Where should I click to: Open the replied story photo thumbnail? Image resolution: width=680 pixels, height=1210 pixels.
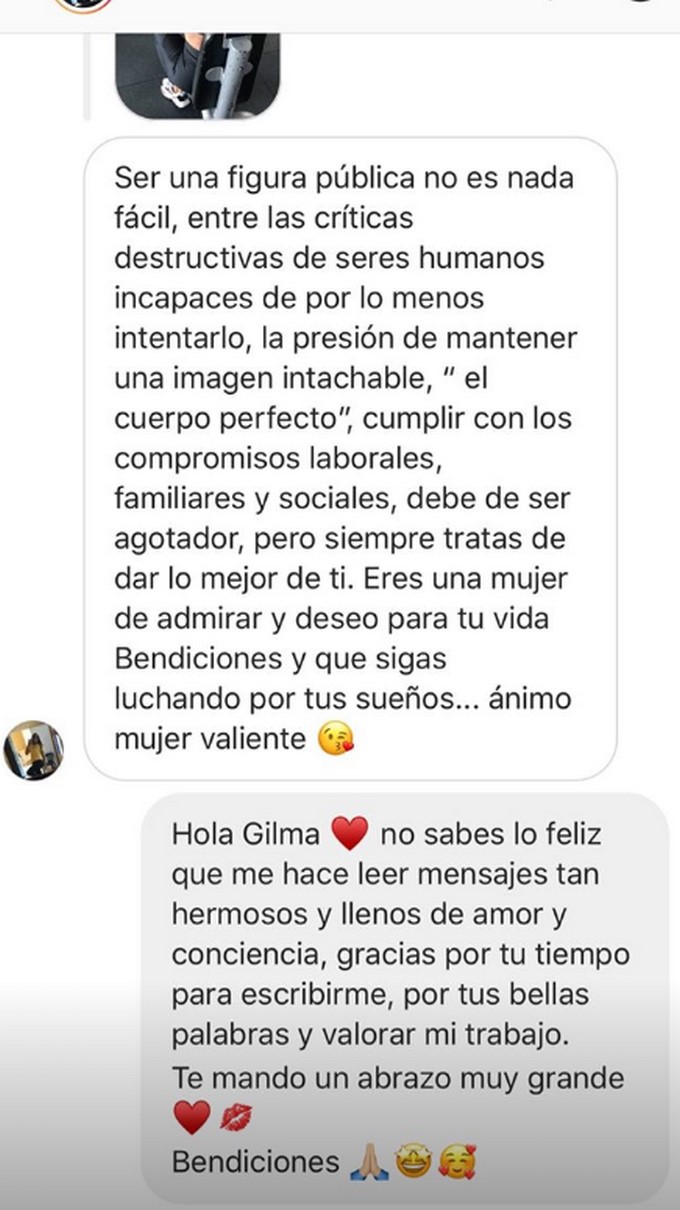[197, 73]
